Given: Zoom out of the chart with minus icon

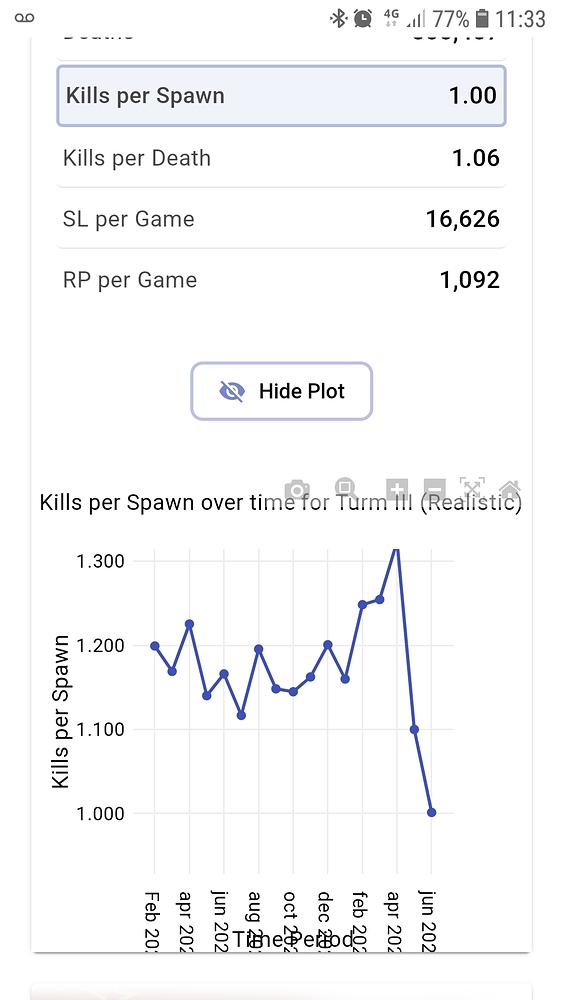Looking at the screenshot, I should (x=433, y=489).
